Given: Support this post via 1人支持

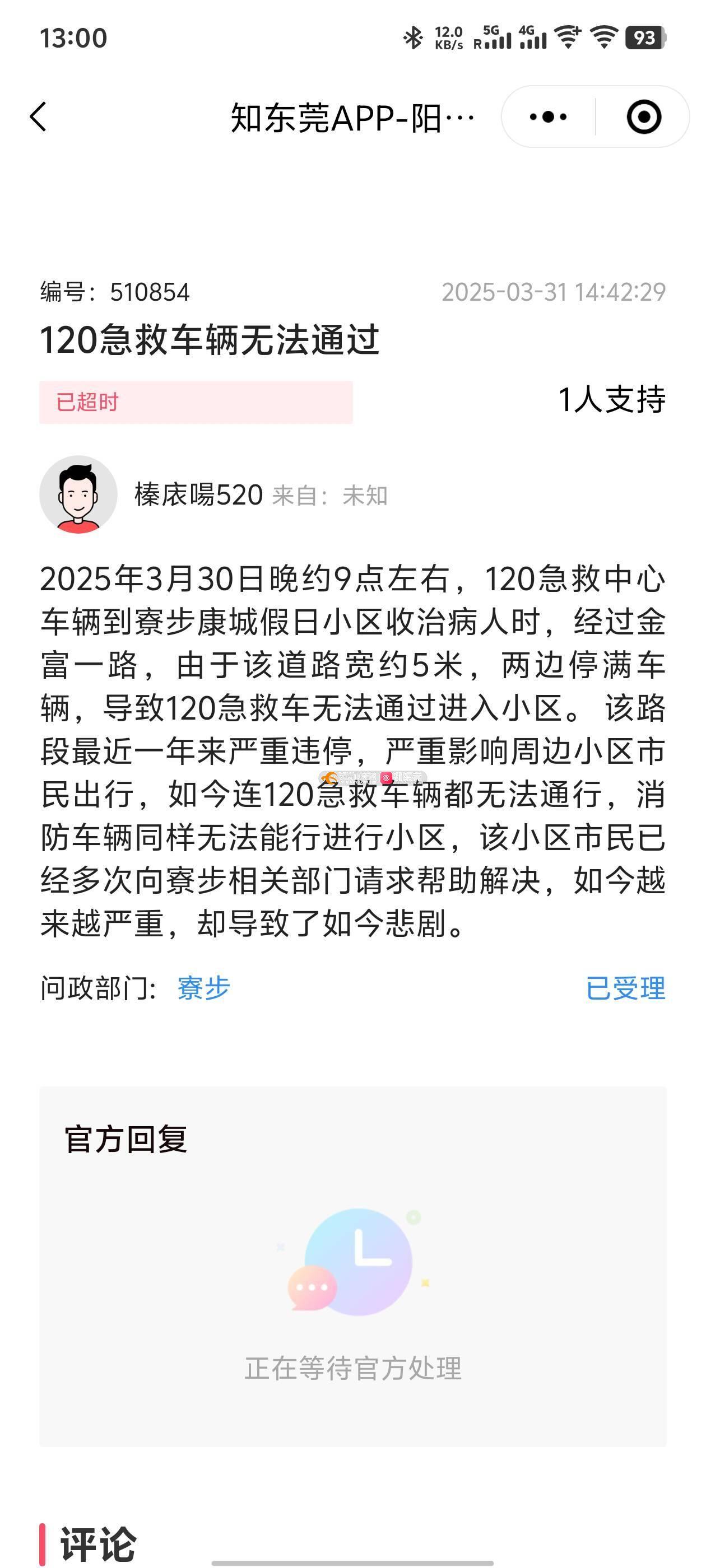Looking at the screenshot, I should pyautogui.click(x=611, y=400).
